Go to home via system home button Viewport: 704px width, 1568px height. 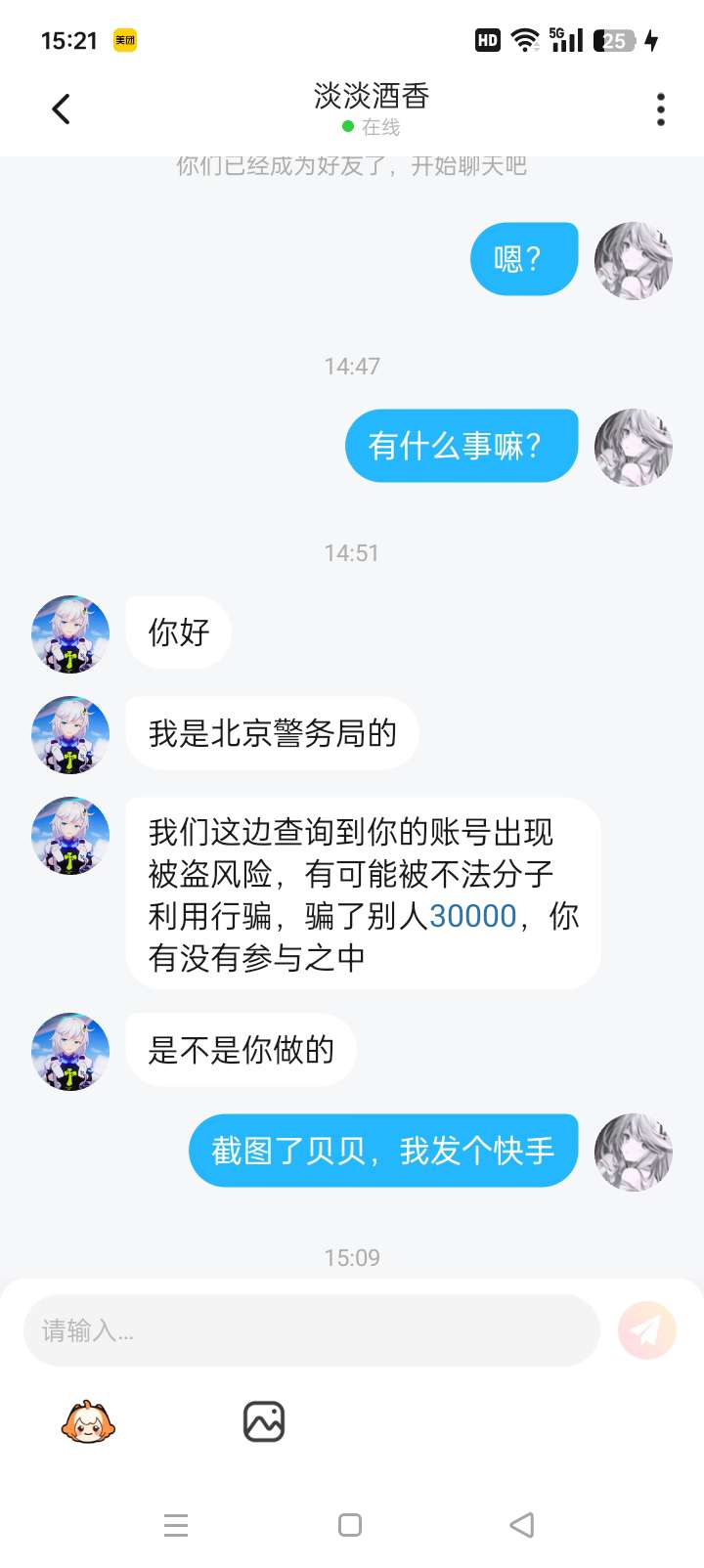click(350, 1525)
